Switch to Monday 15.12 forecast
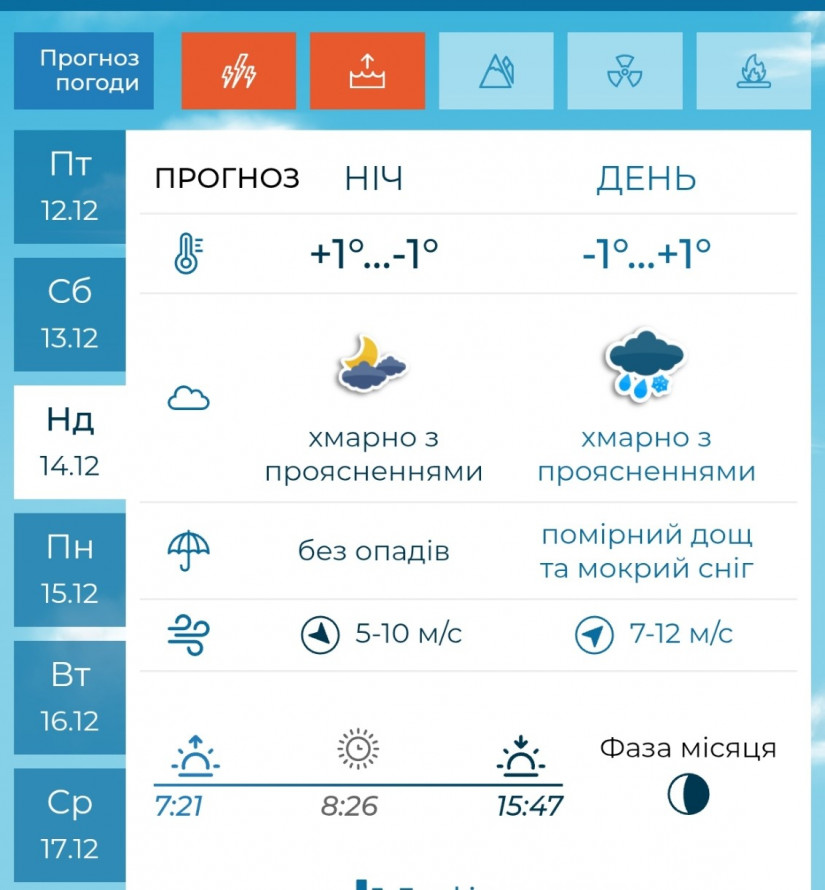825x890 pixels. coord(70,570)
